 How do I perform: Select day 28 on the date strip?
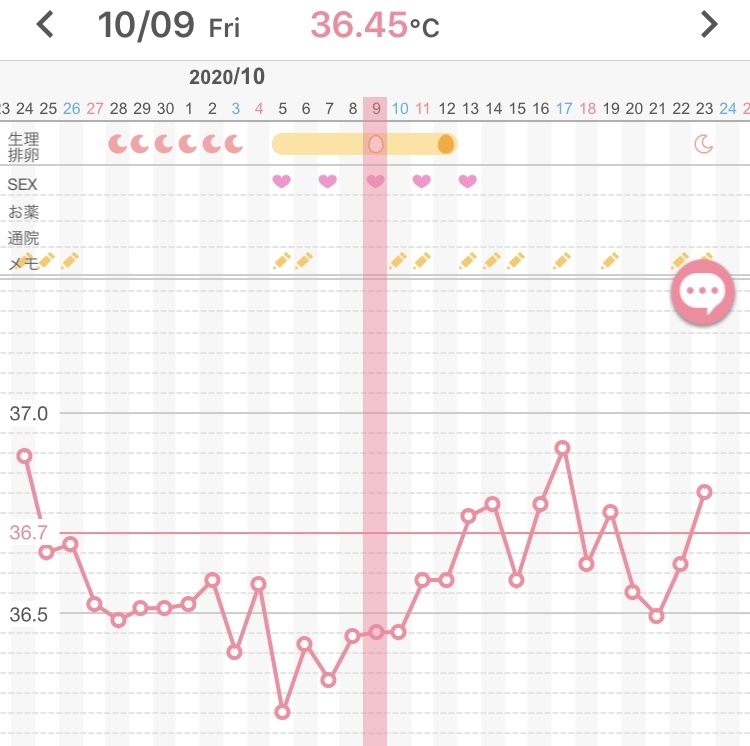pos(118,108)
